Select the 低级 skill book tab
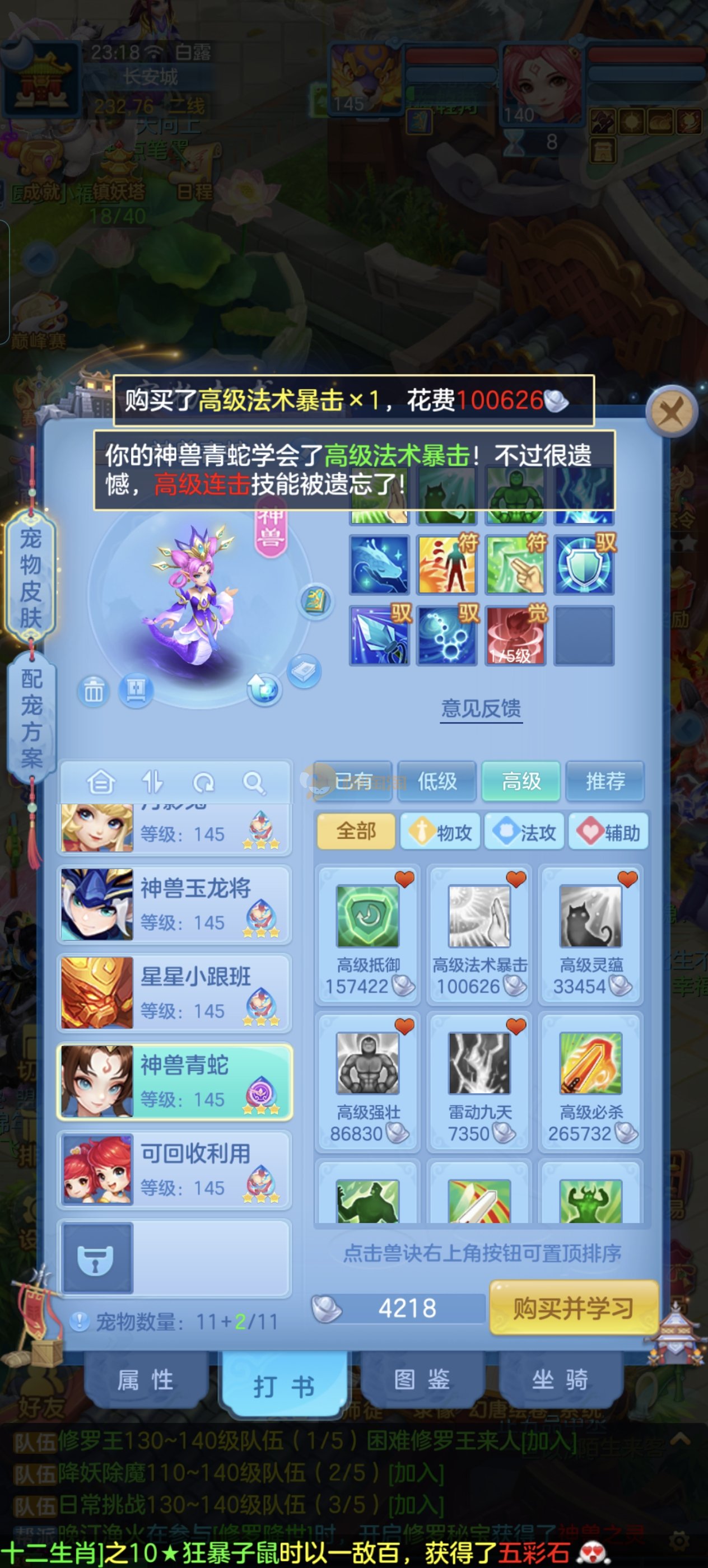Screen dimensions: 708x1568 (x=437, y=781)
